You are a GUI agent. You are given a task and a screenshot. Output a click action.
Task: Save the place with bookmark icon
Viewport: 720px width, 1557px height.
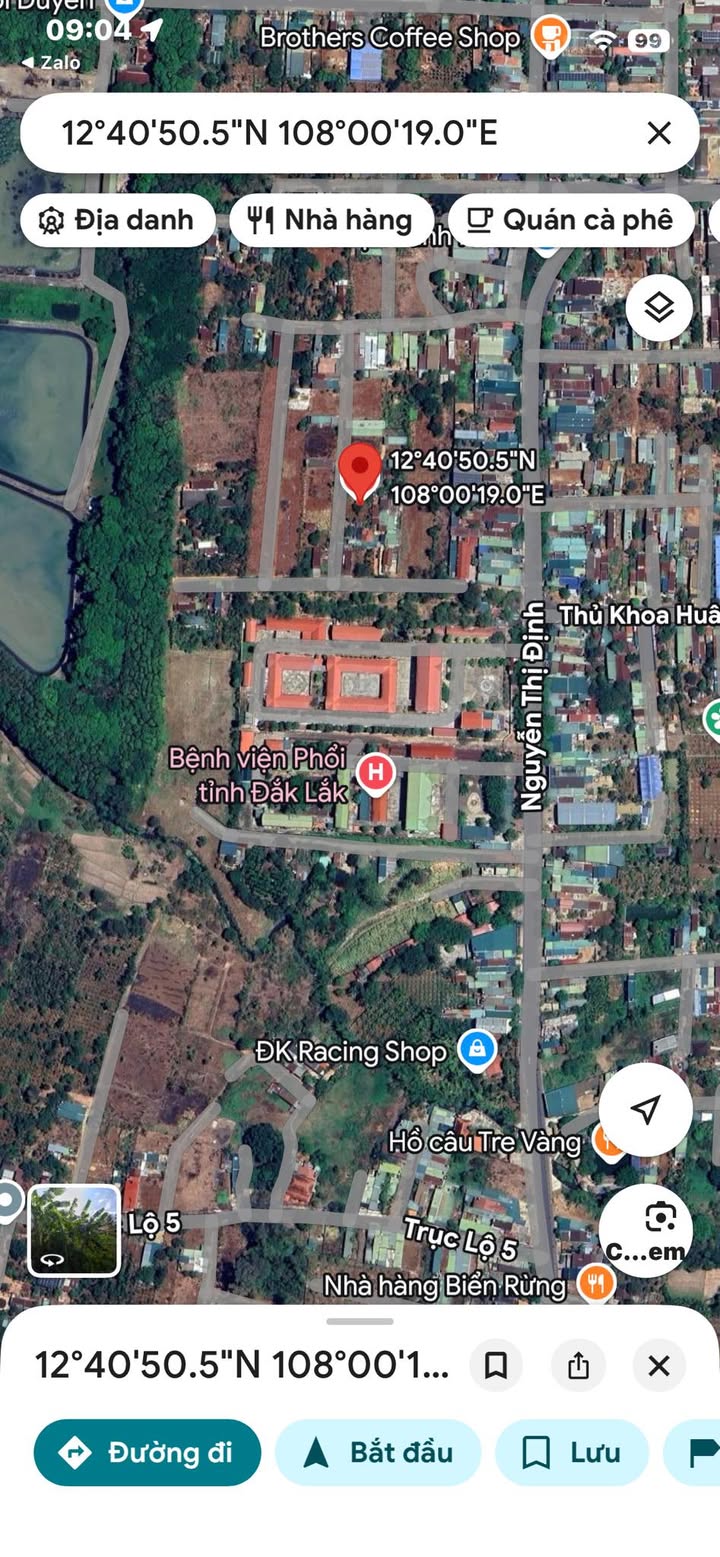point(496,1365)
